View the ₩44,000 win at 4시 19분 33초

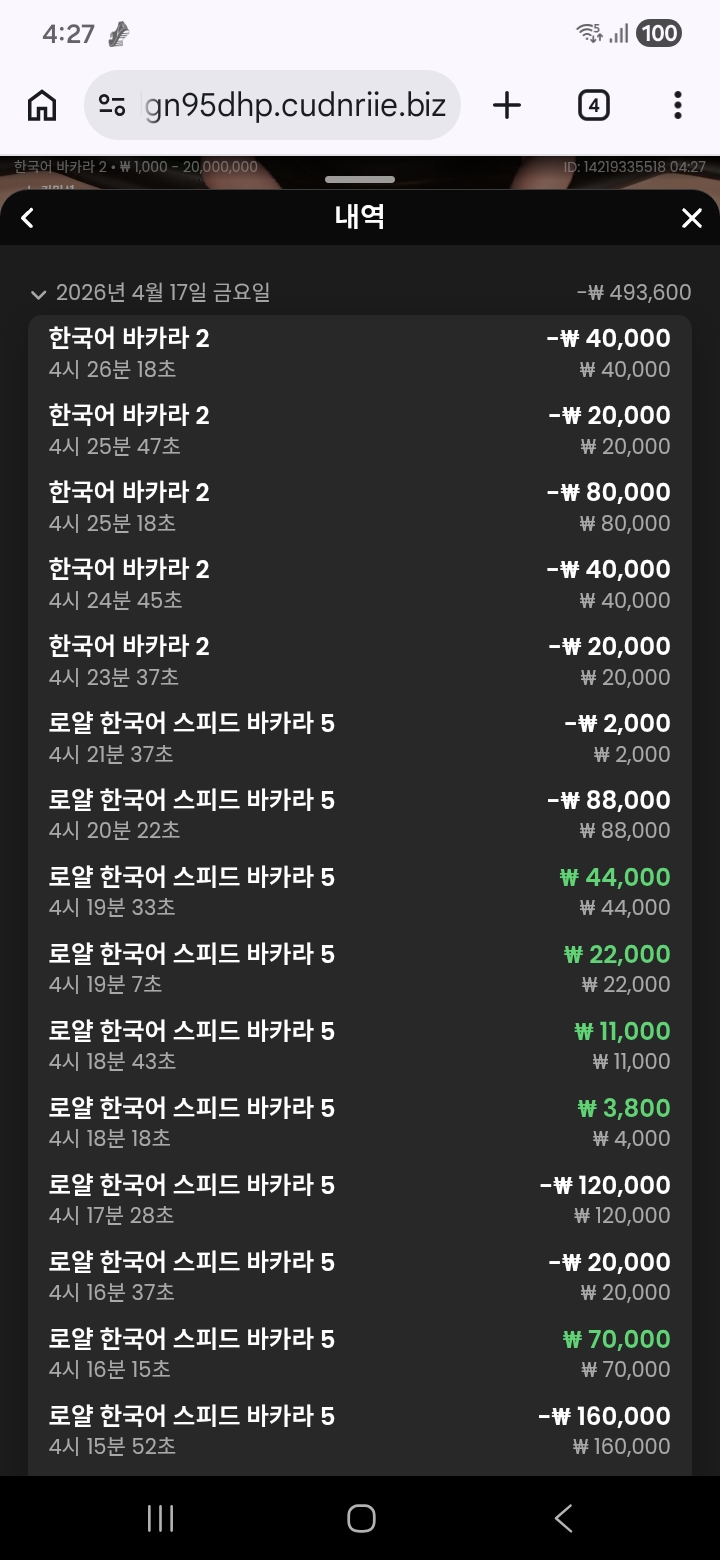359,892
